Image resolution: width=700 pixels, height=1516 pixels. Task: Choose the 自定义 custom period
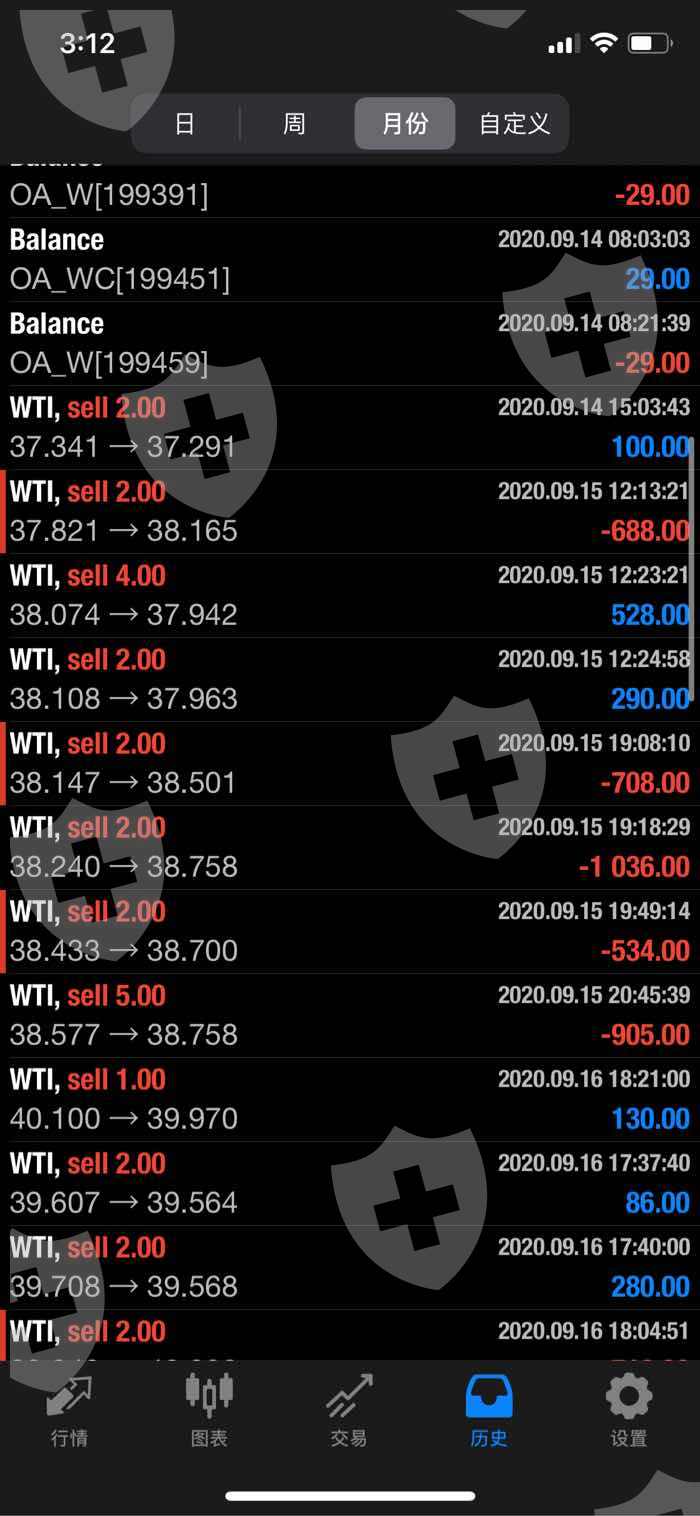(514, 124)
